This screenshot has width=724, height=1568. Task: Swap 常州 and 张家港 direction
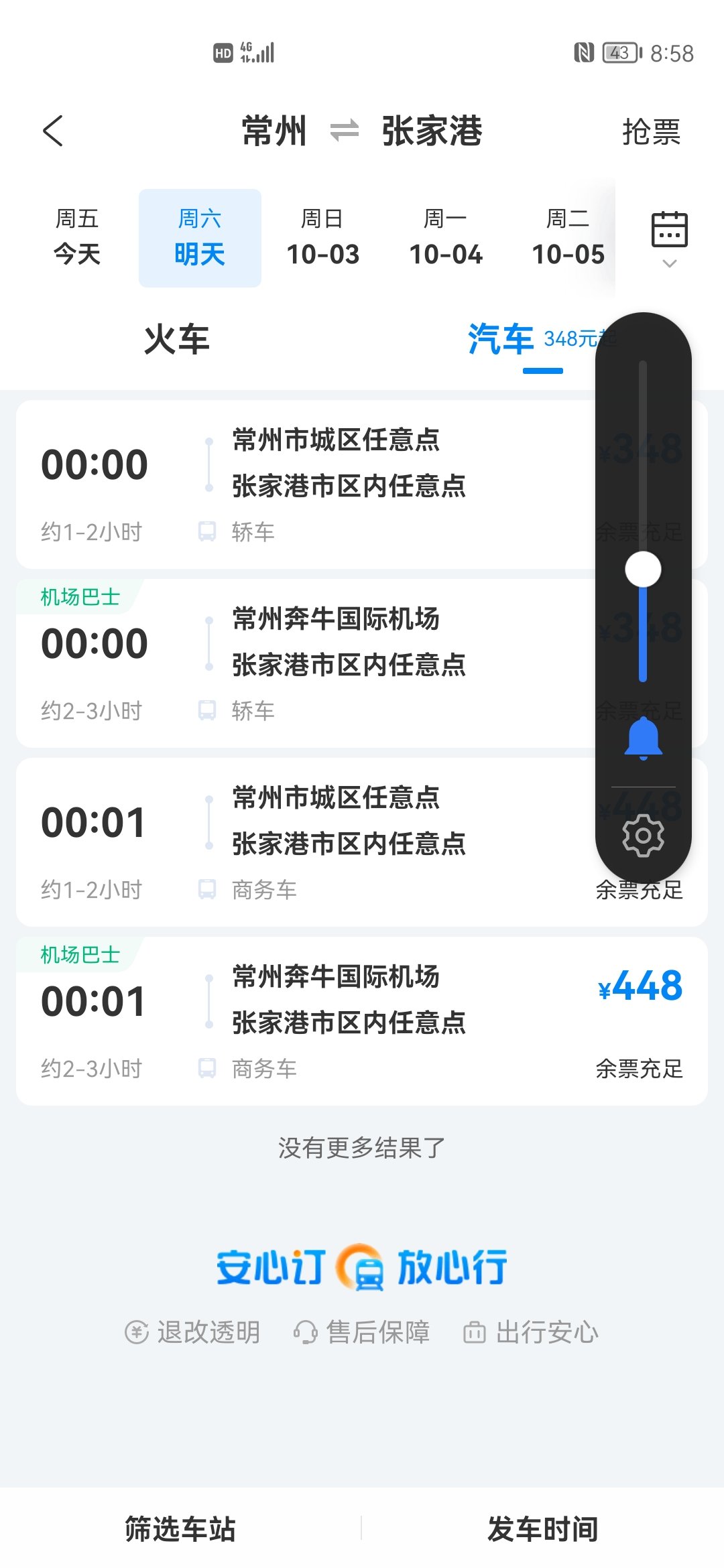point(345,131)
